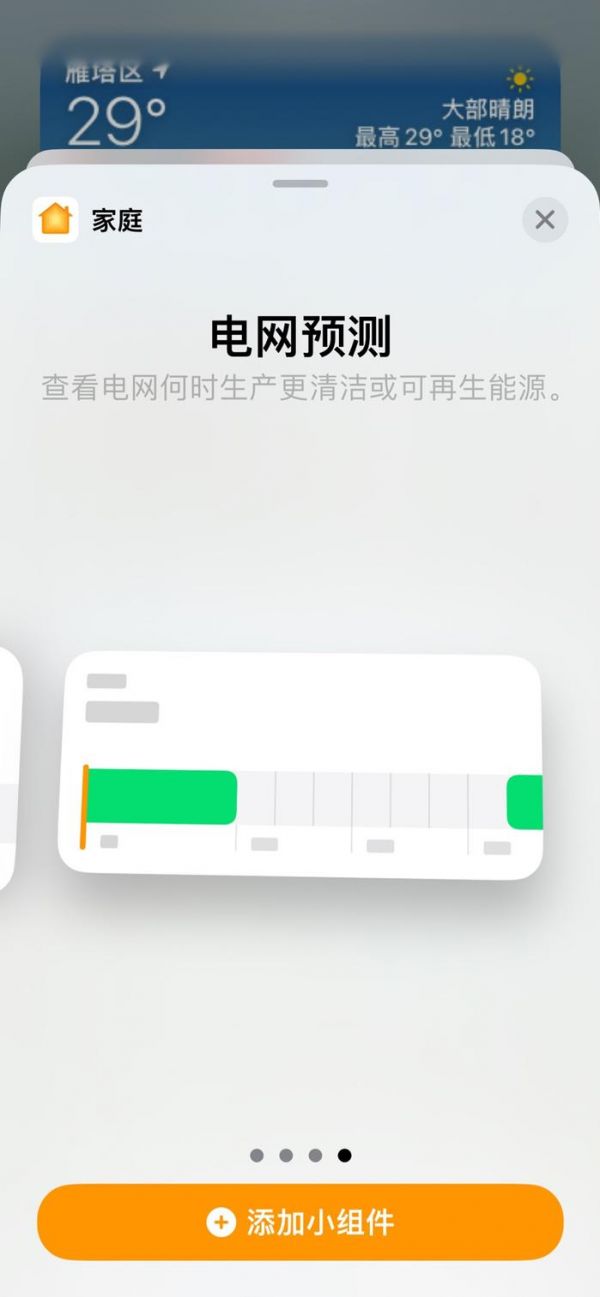Close the 家庭 widget picker sheet
The height and width of the screenshot is (1297, 600).
pyautogui.click(x=544, y=219)
